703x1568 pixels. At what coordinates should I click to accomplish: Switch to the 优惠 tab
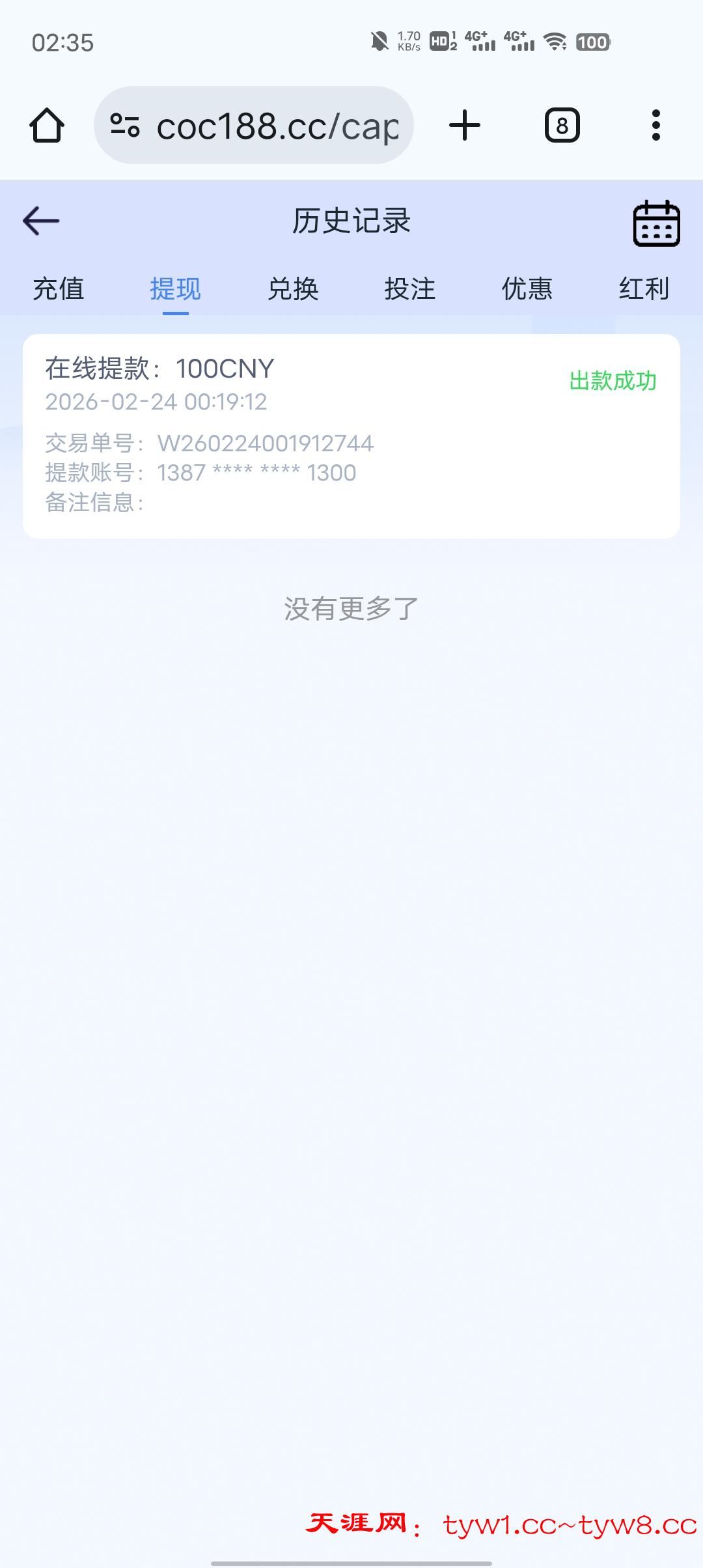point(527,288)
